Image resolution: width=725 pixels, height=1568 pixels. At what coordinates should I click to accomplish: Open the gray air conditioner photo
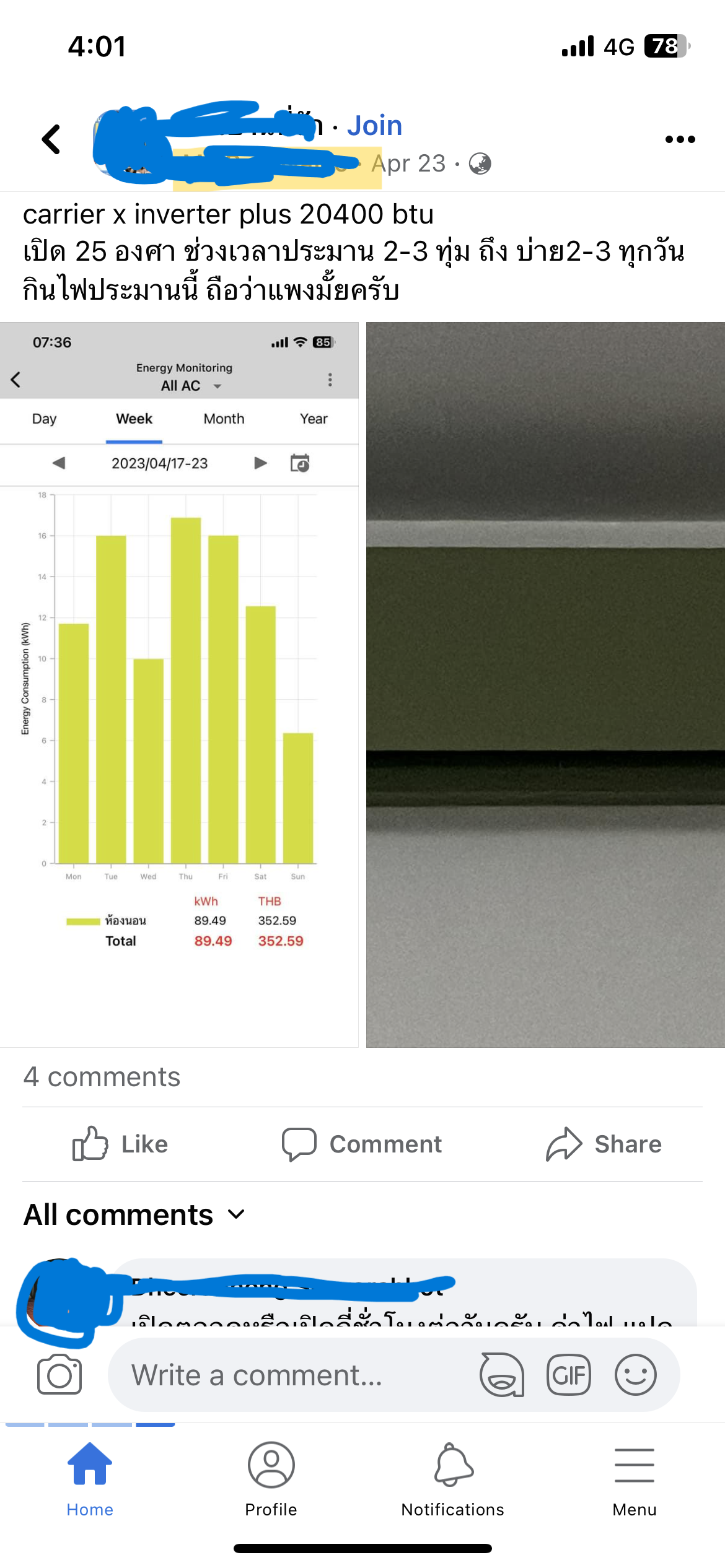point(545,684)
